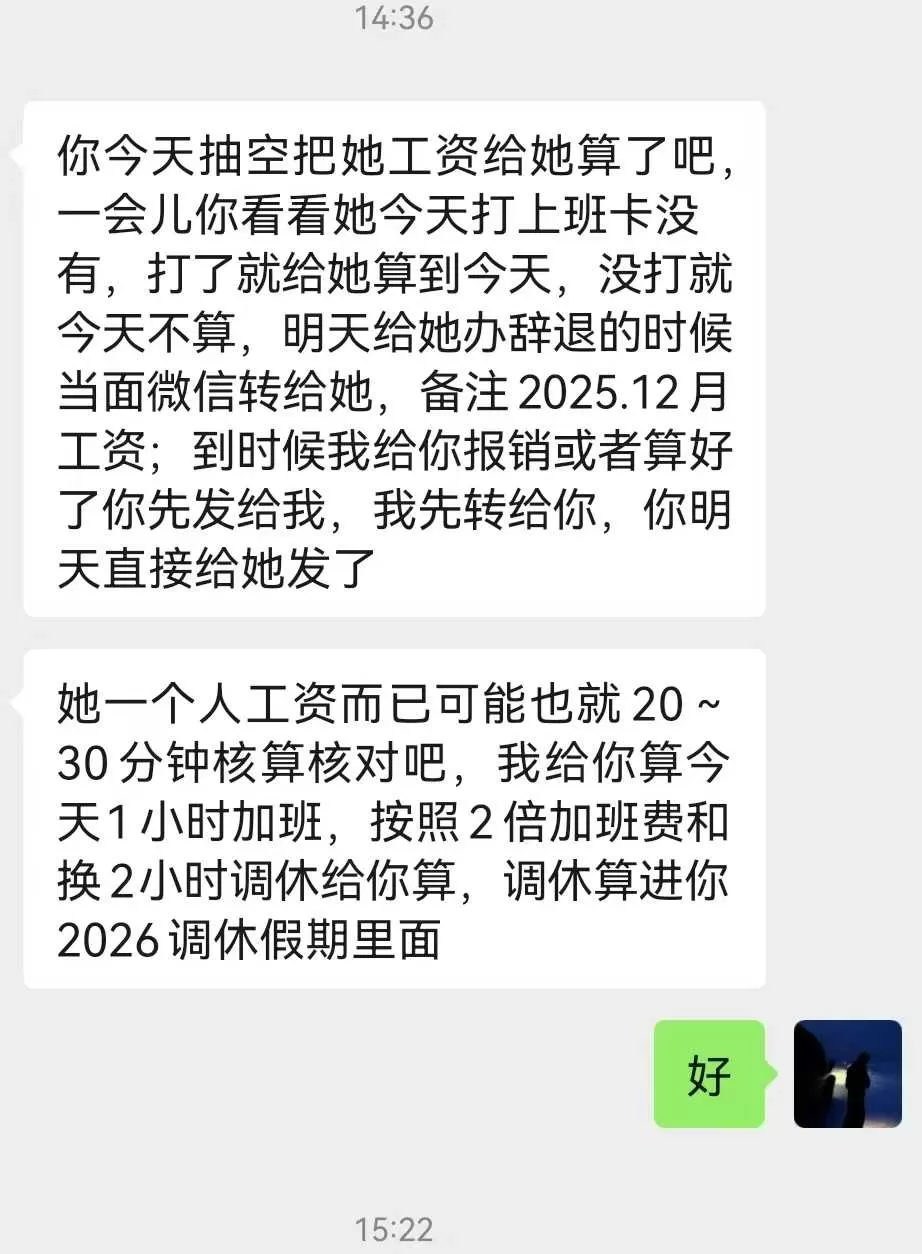Tap the first long message about 工资
The height and width of the screenshot is (1254, 922).
(395, 360)
